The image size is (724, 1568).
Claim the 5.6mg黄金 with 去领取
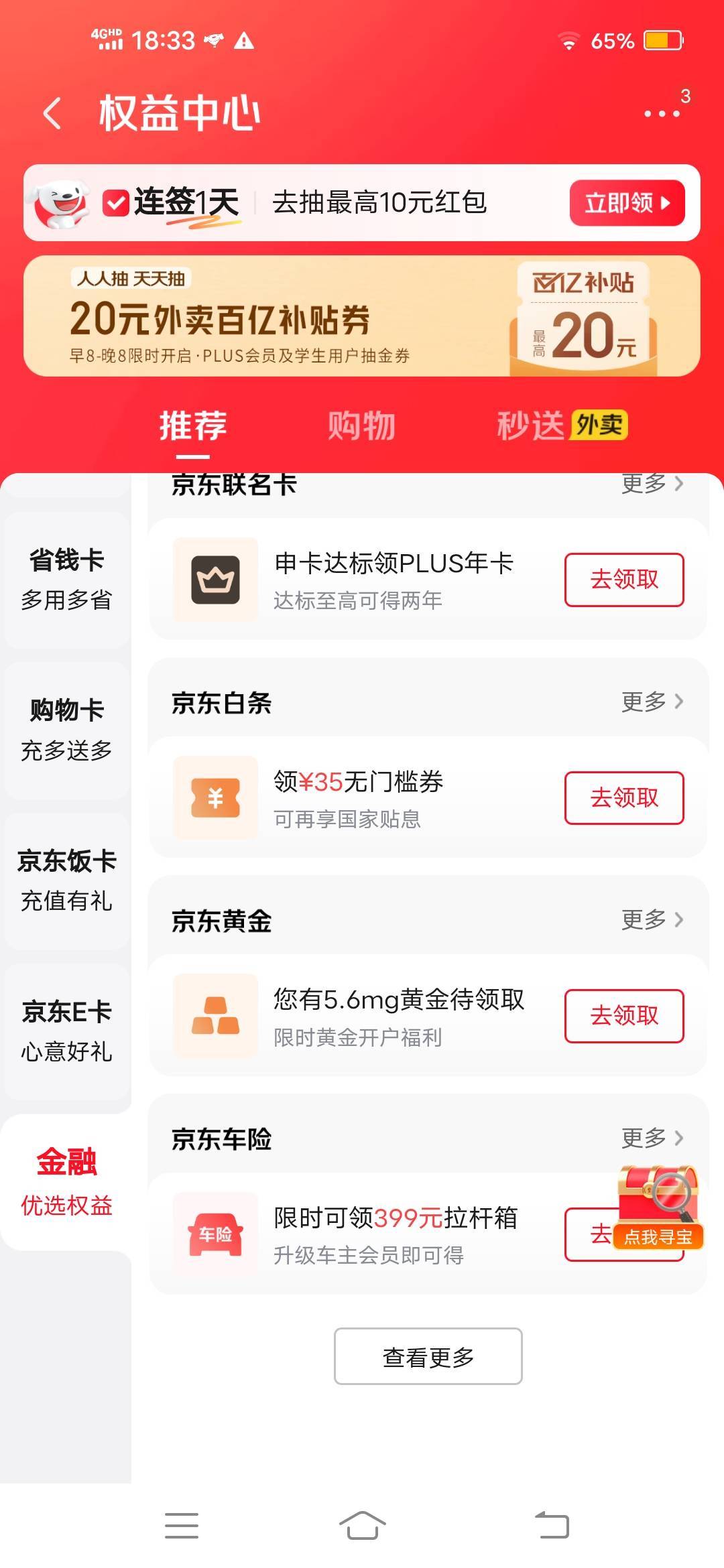coord(623,1016)
